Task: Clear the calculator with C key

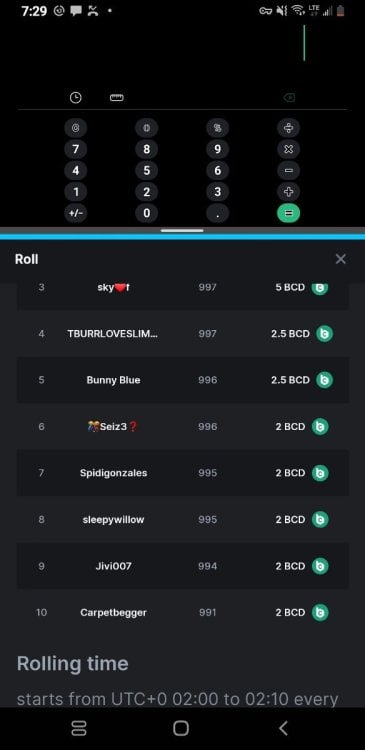Action: [x=76, y=128]
